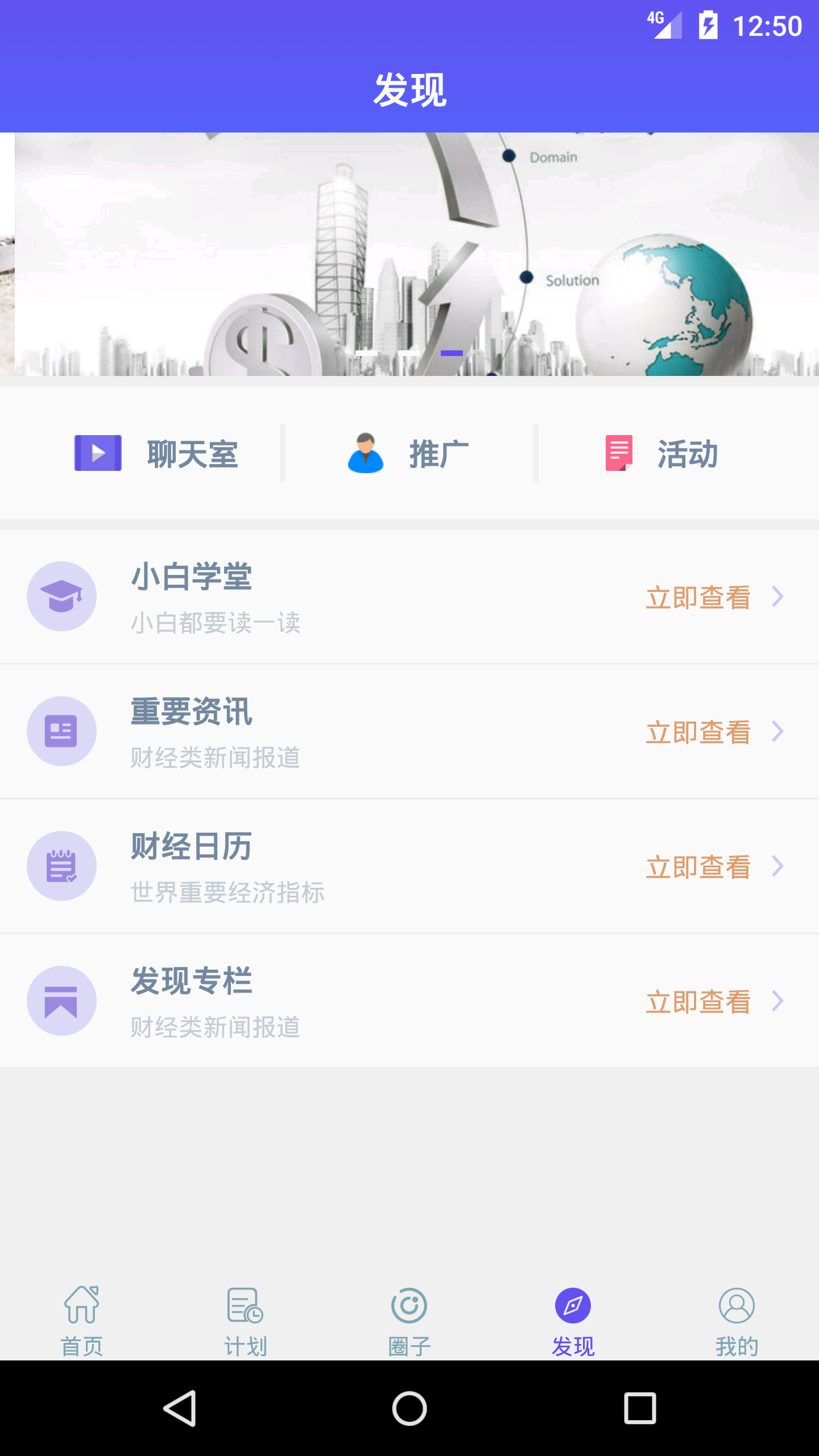Open the 聊天室 chat room

(156, 454)
